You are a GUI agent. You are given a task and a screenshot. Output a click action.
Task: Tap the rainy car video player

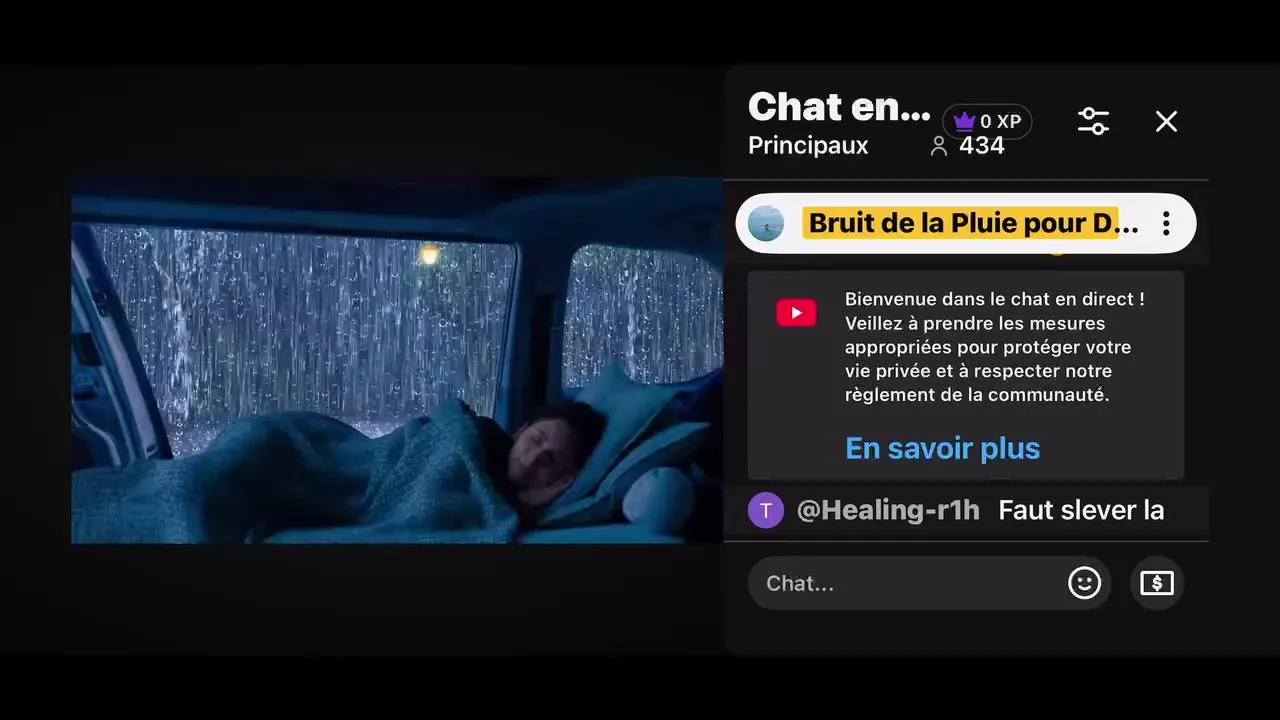click(x=397, y=360)
